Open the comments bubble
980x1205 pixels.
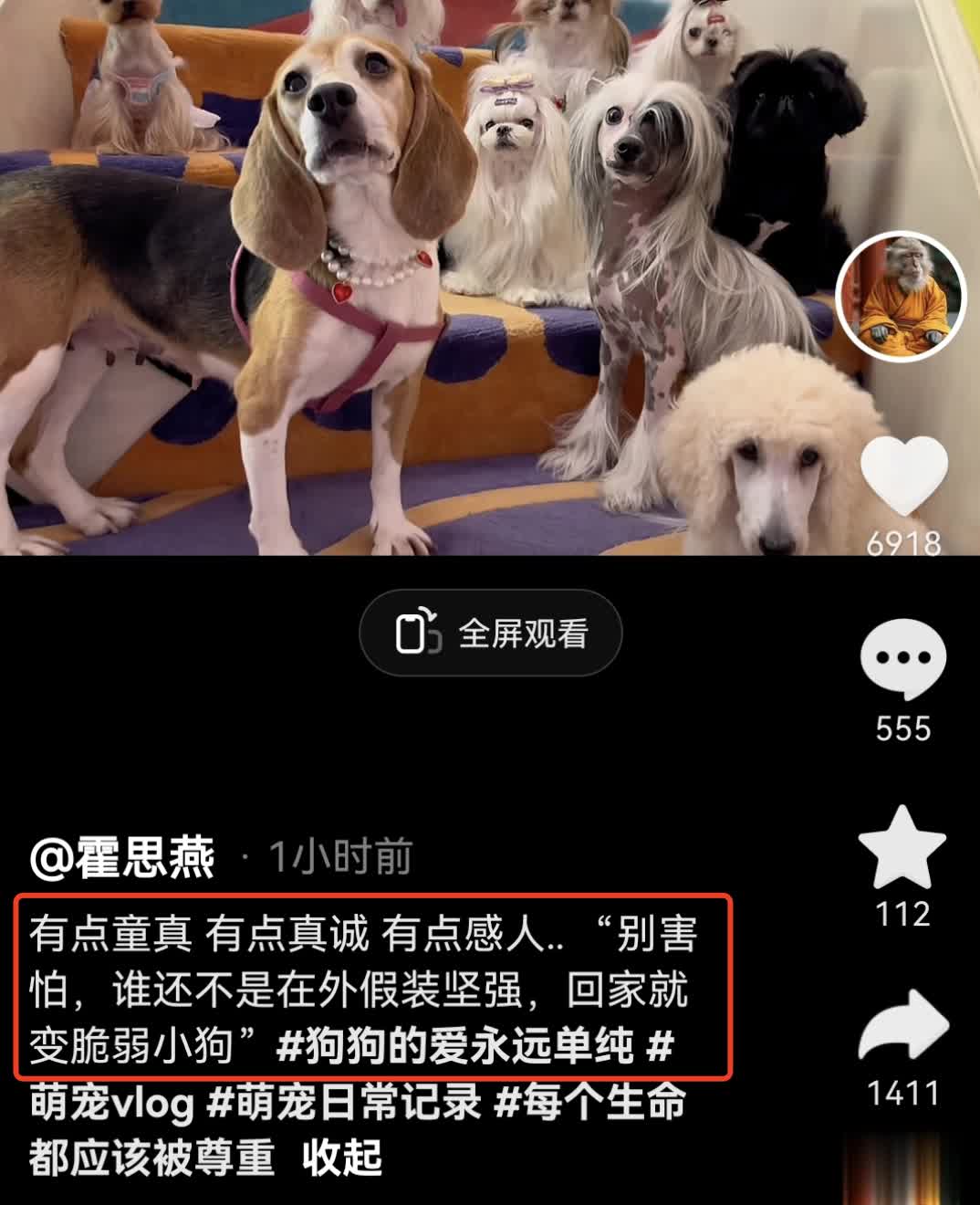click(x=902, y=659)
